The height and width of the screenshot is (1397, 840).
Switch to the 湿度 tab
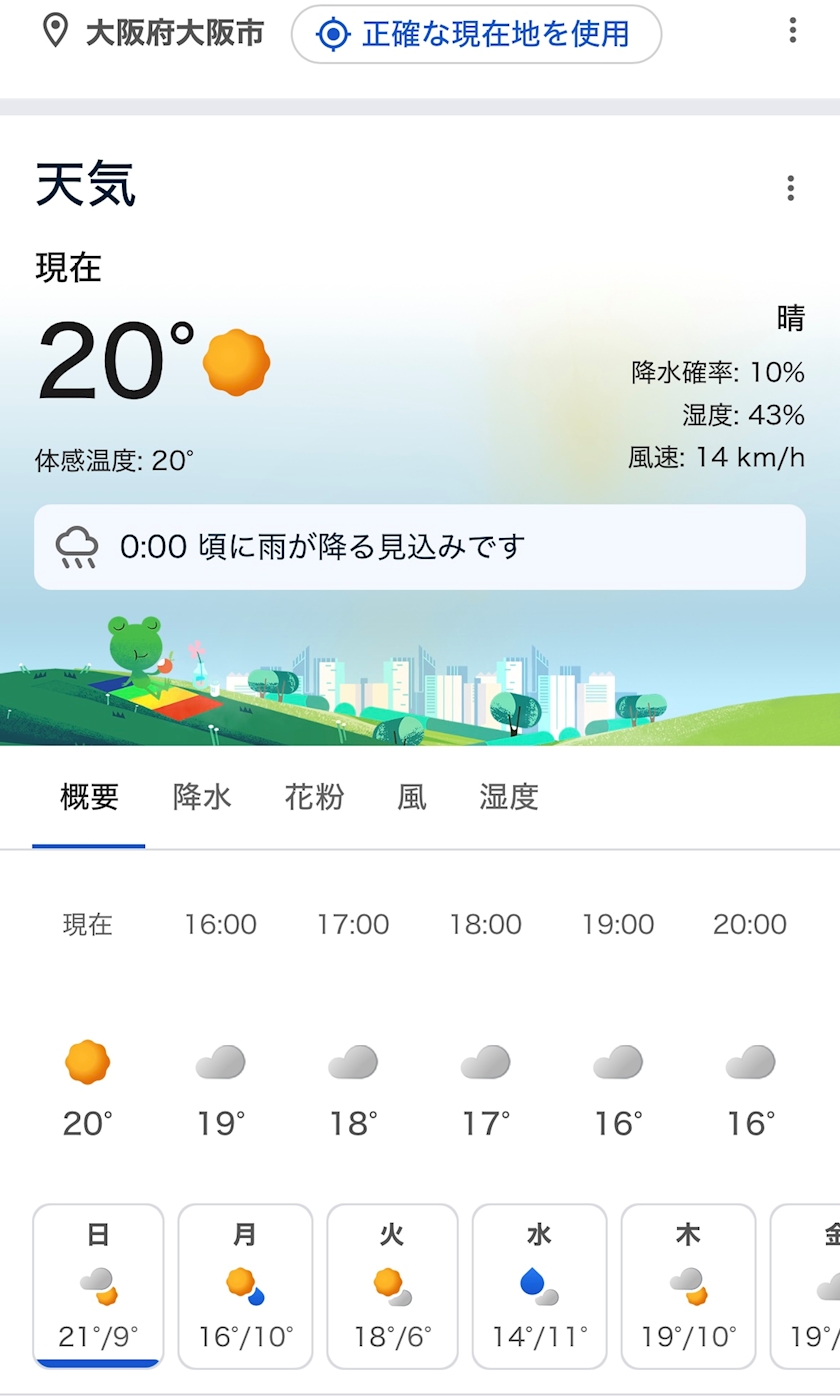(509, 797)
